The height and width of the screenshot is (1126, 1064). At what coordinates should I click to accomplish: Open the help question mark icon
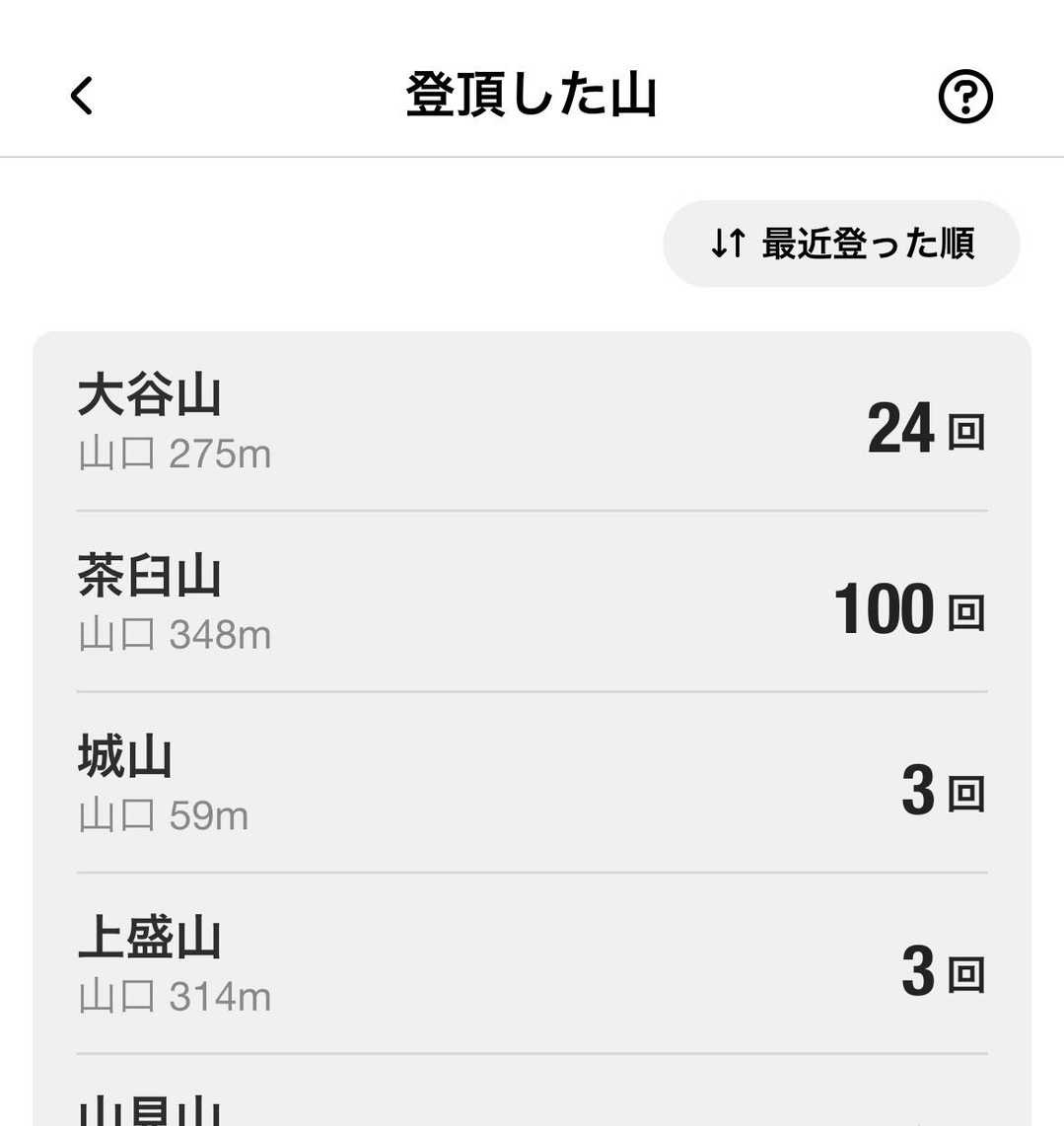[x=964, y=97]
